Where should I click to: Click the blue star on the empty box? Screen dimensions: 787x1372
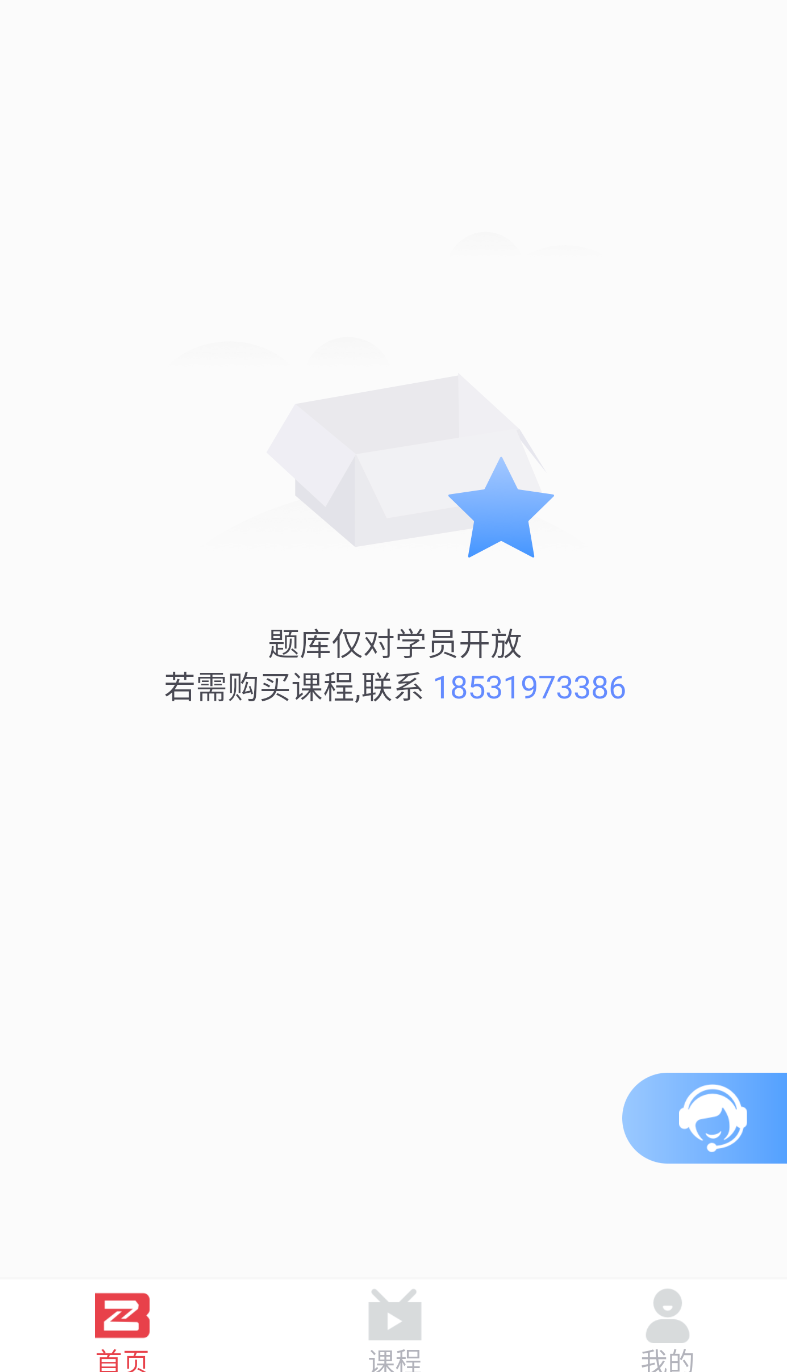pos(501,510)
